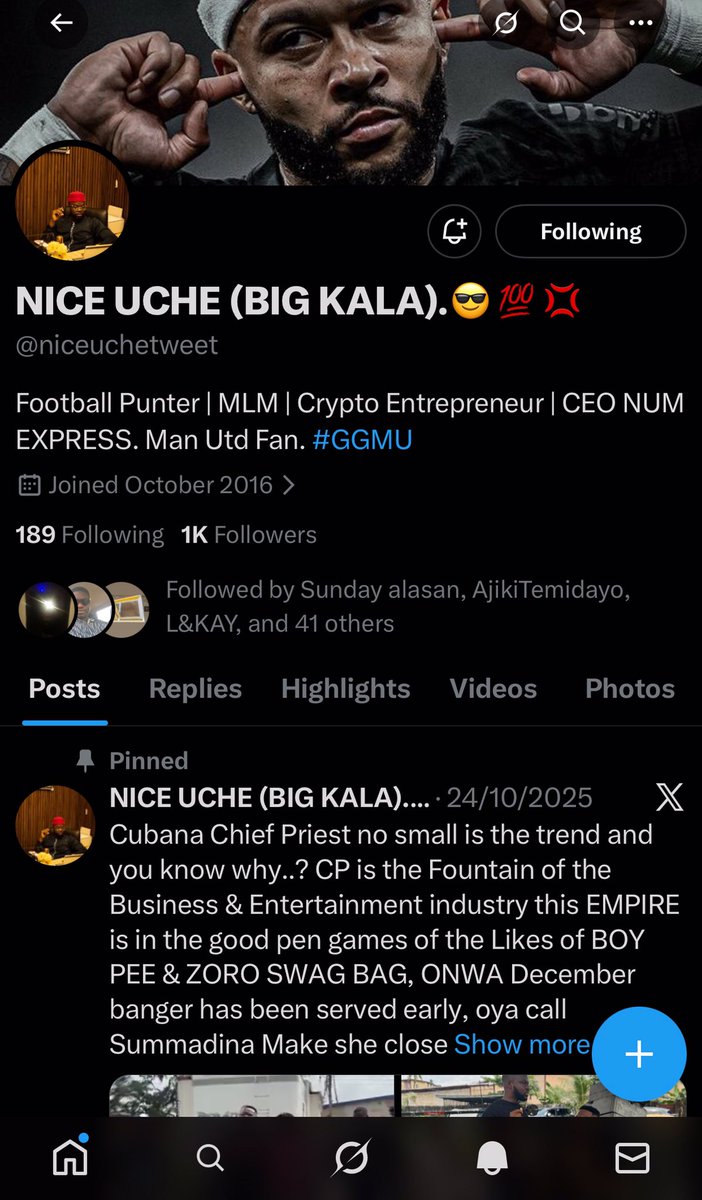Viewport: 702px width, 1200px height.
Task: Switch to the Highlights tab
Action: click(x=345, y=689)
